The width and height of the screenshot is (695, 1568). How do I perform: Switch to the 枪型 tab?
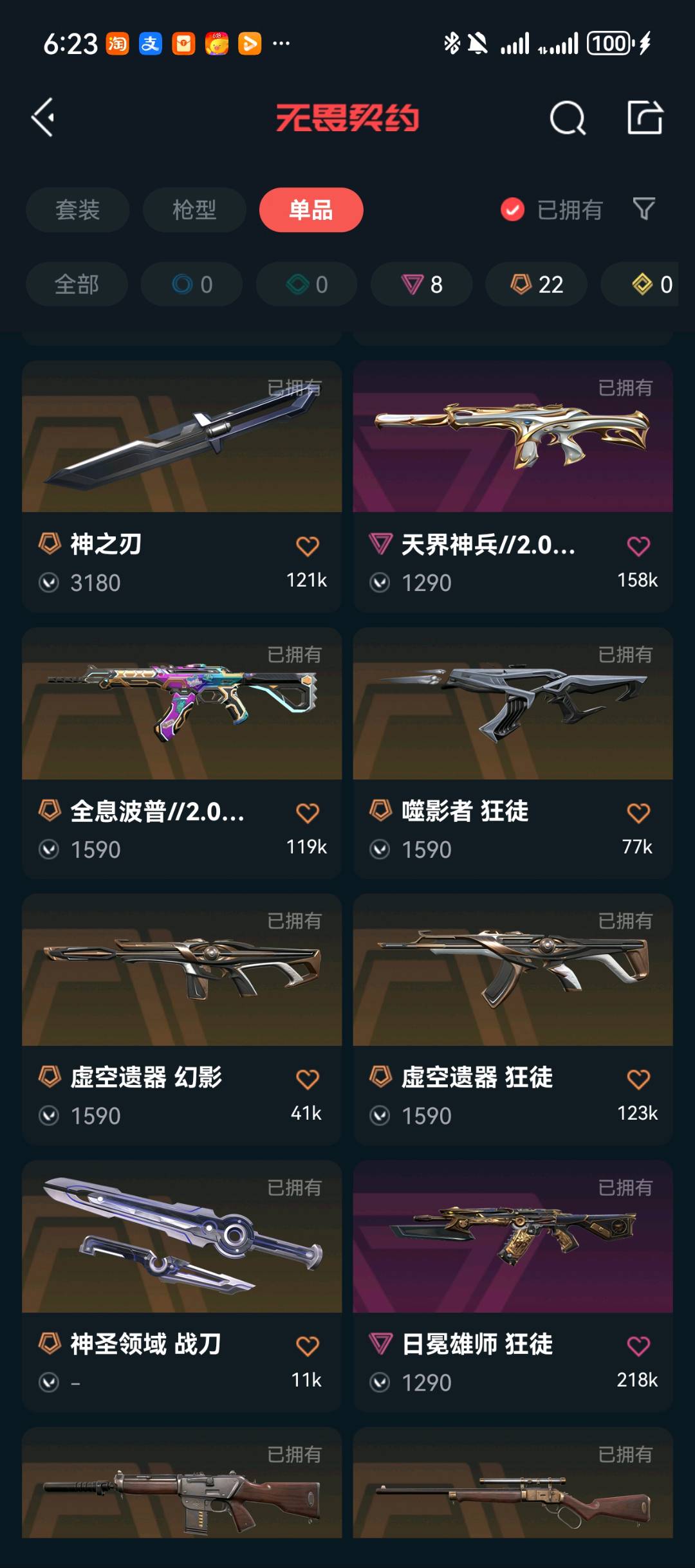[x=194, y=210]
